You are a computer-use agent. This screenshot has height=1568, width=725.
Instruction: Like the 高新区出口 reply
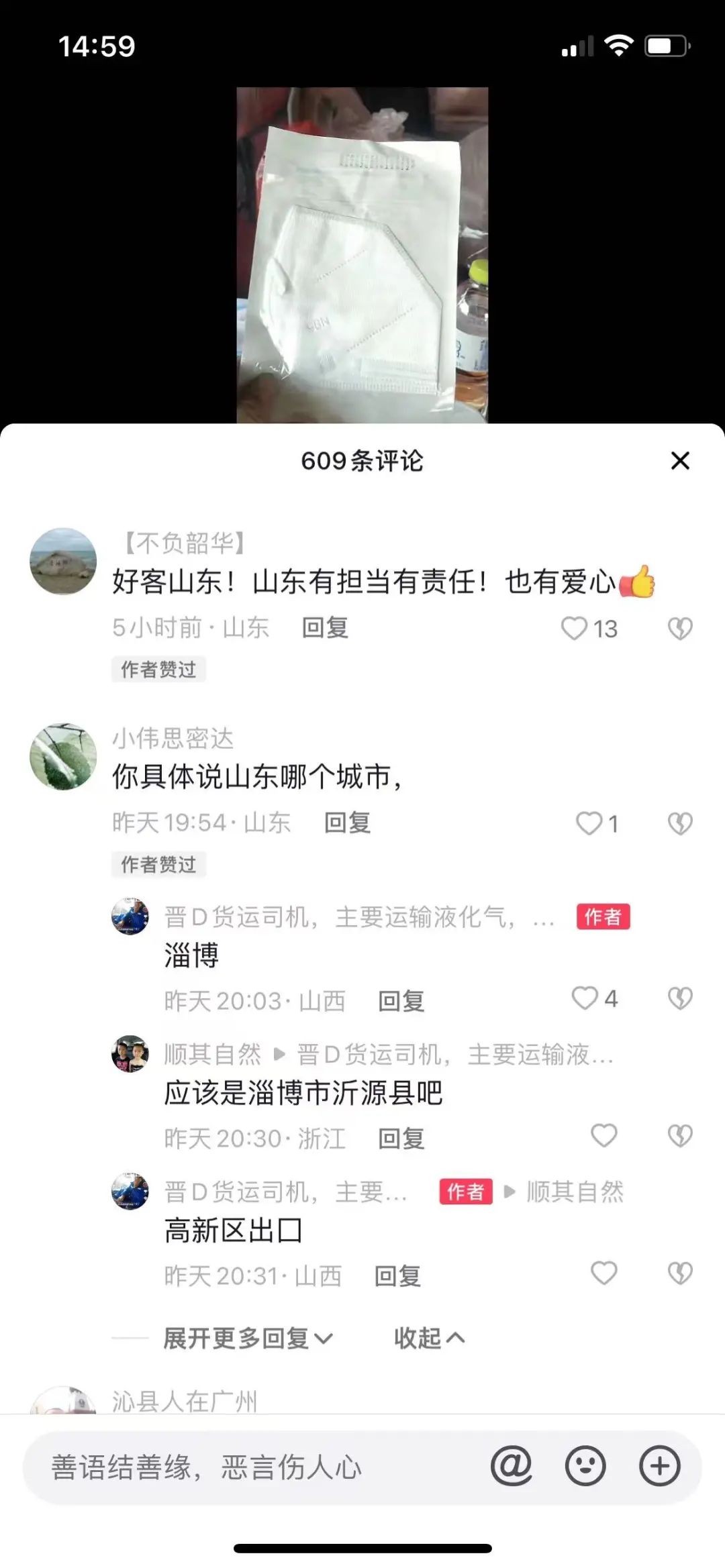tap(603, 1273)
